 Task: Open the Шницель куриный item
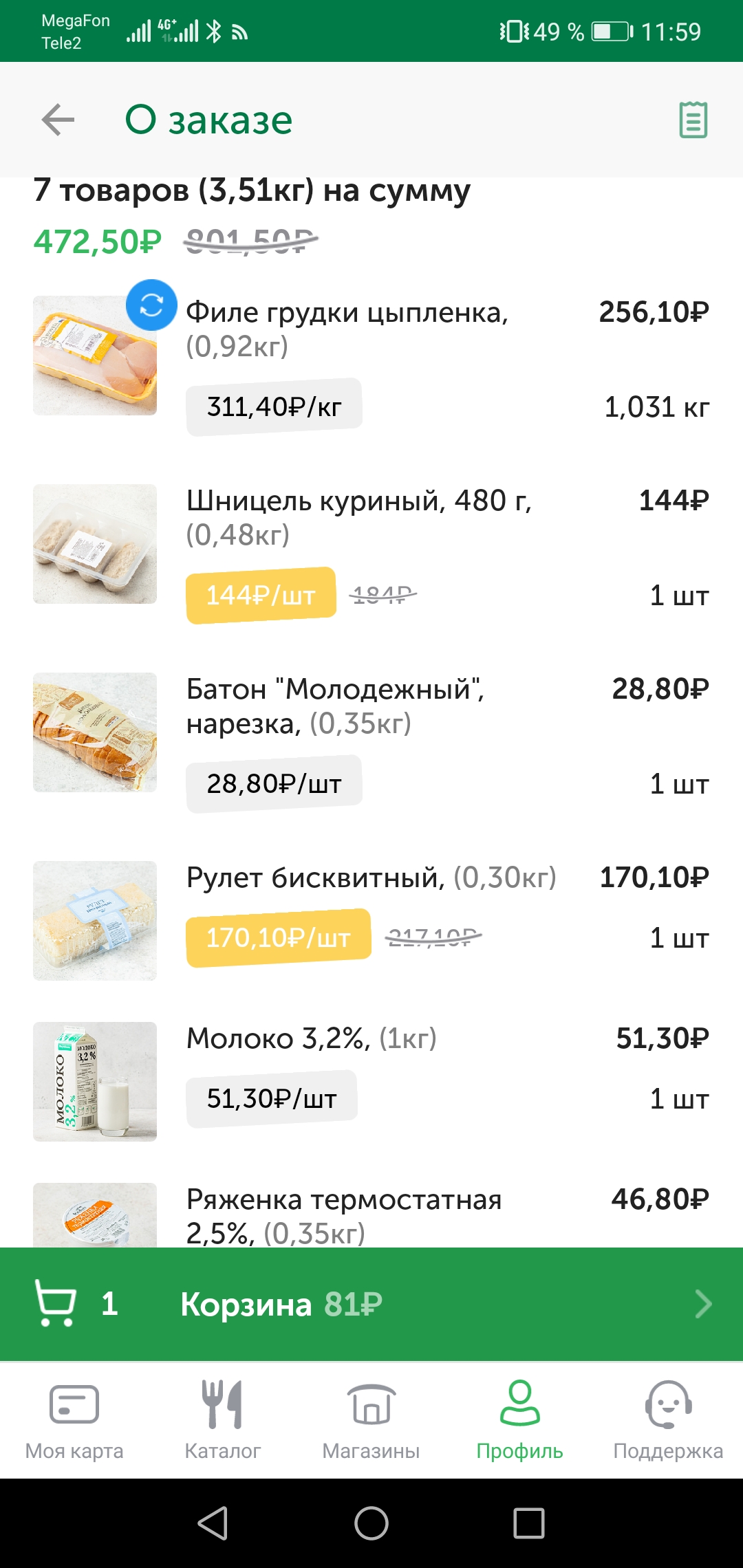tap(358, 502)
